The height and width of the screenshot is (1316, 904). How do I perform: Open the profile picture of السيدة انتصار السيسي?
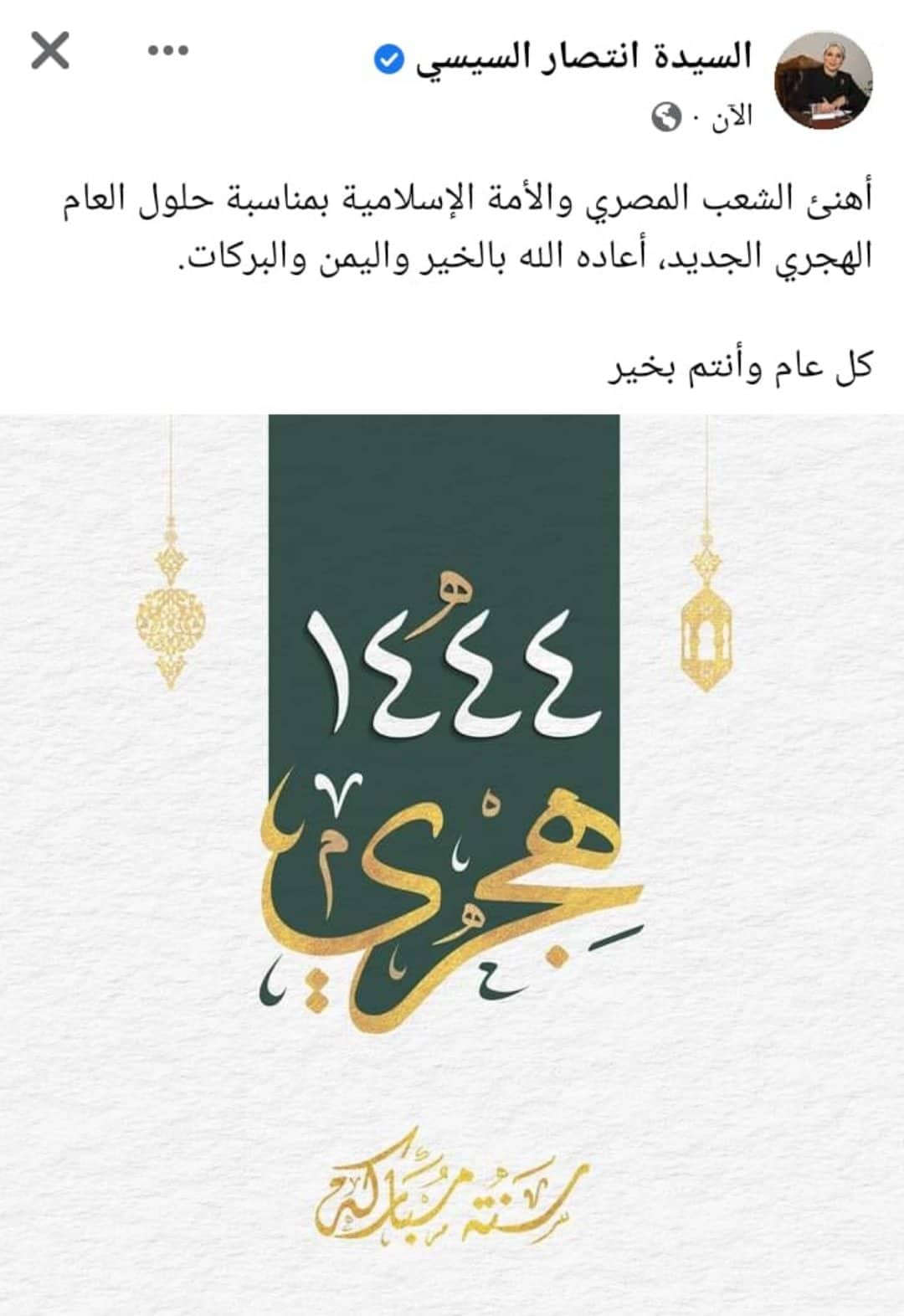(x=823, y=80)
